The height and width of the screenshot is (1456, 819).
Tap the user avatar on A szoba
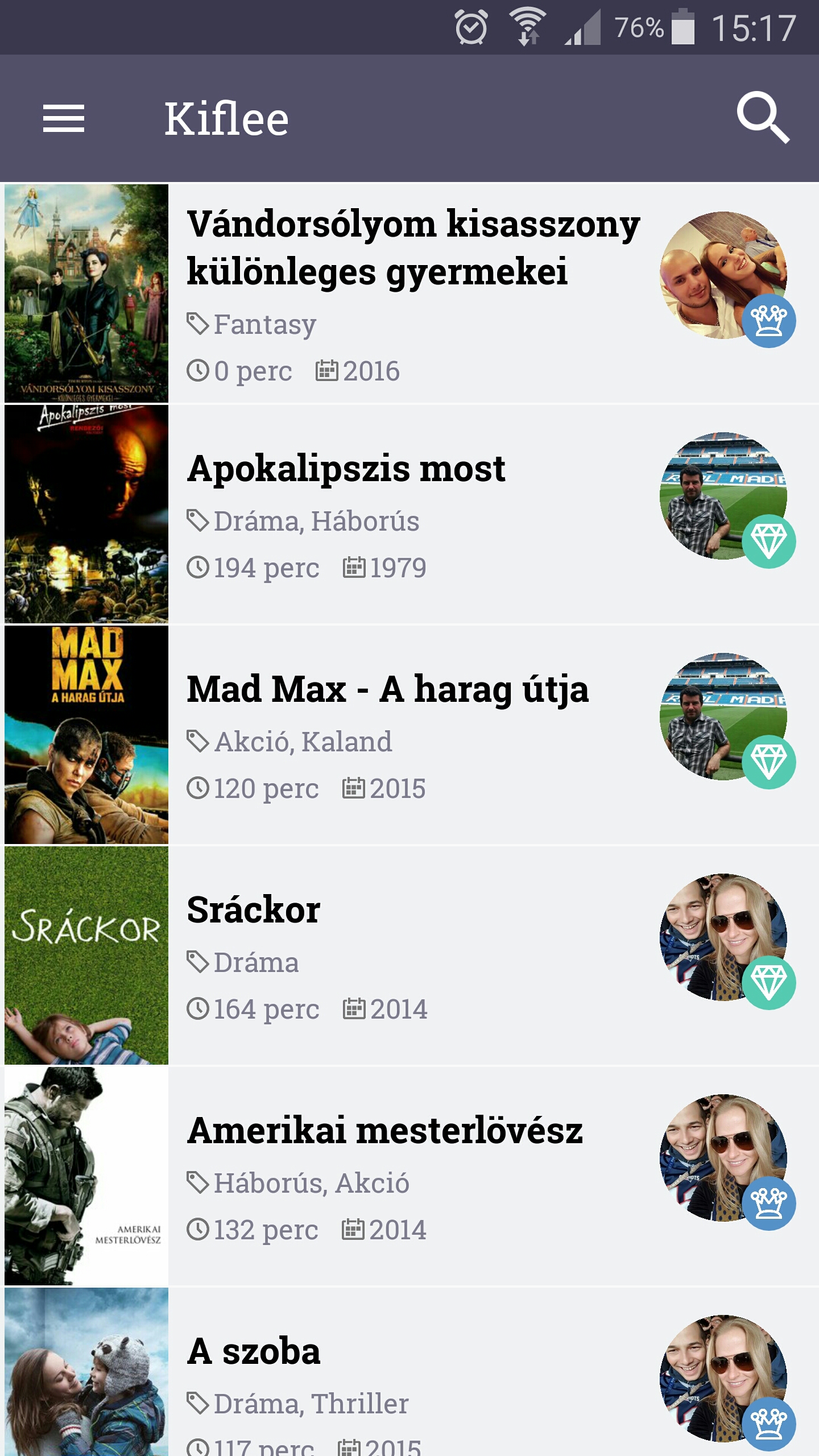pyautogui.click(x=723, y=1379)
